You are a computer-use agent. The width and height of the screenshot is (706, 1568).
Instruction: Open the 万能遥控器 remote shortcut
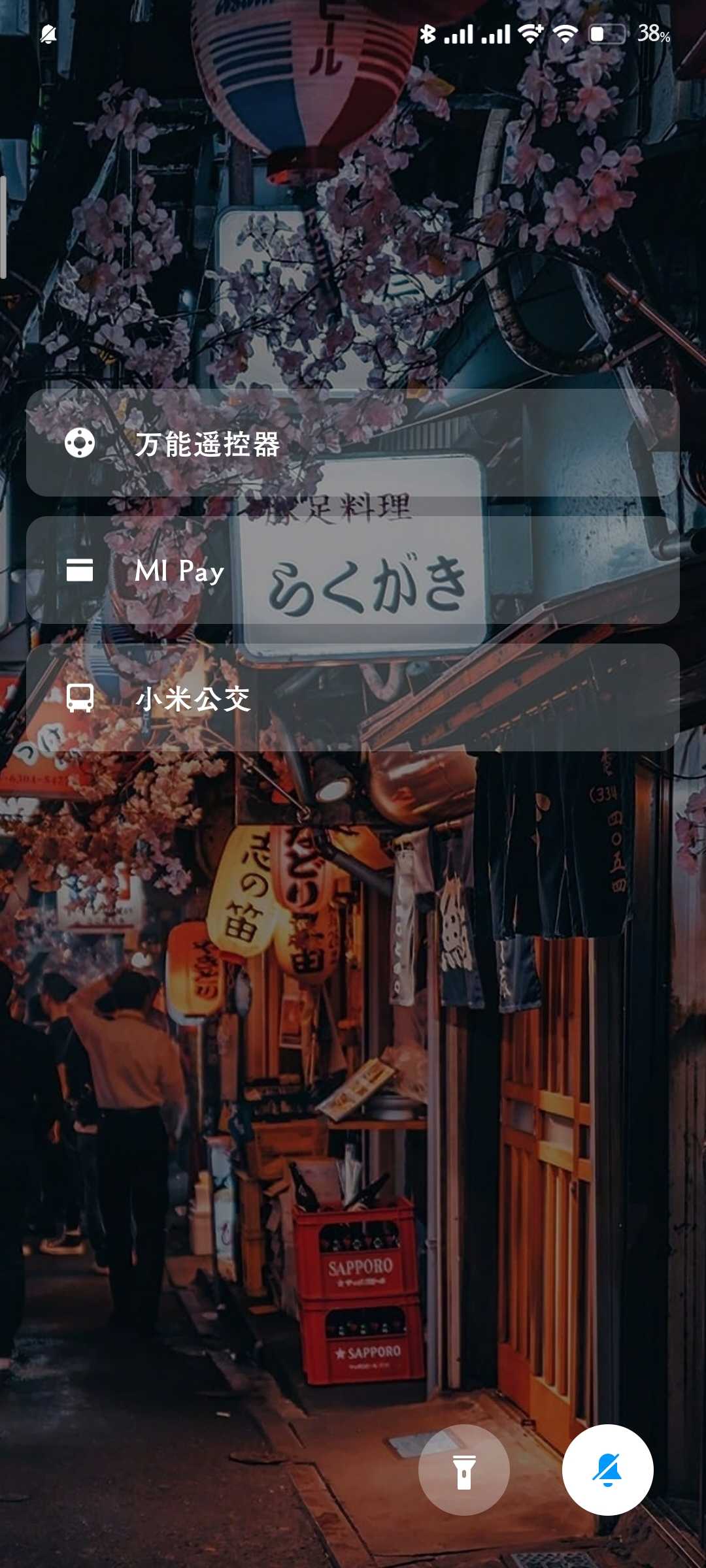[352, 443]
